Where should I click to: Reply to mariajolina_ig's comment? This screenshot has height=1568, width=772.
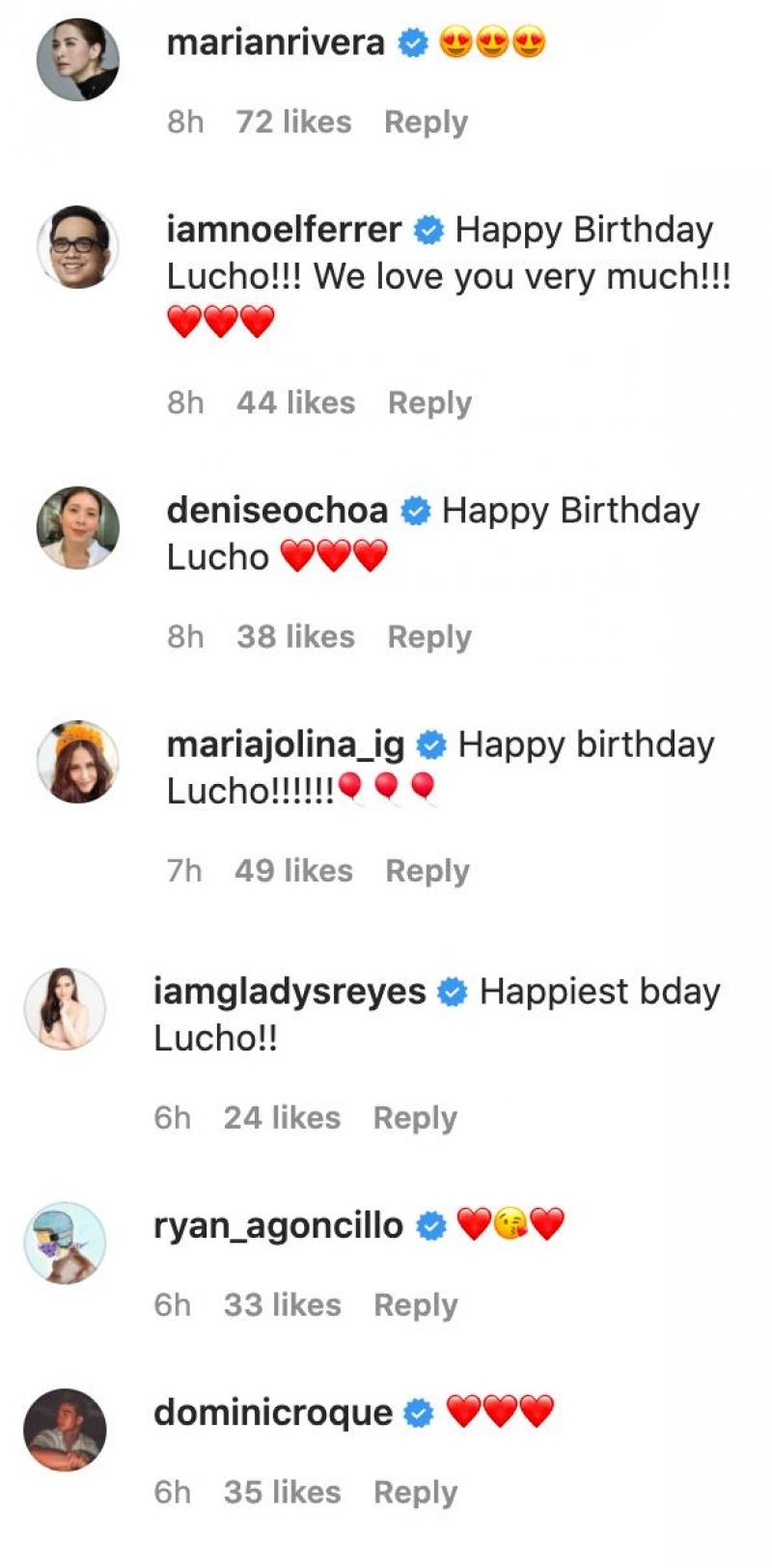(427, 871)
